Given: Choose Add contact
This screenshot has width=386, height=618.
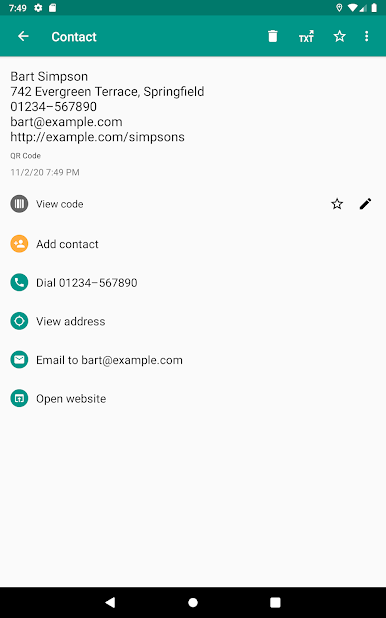Looking at the screenshot, I should click(193, 244).
